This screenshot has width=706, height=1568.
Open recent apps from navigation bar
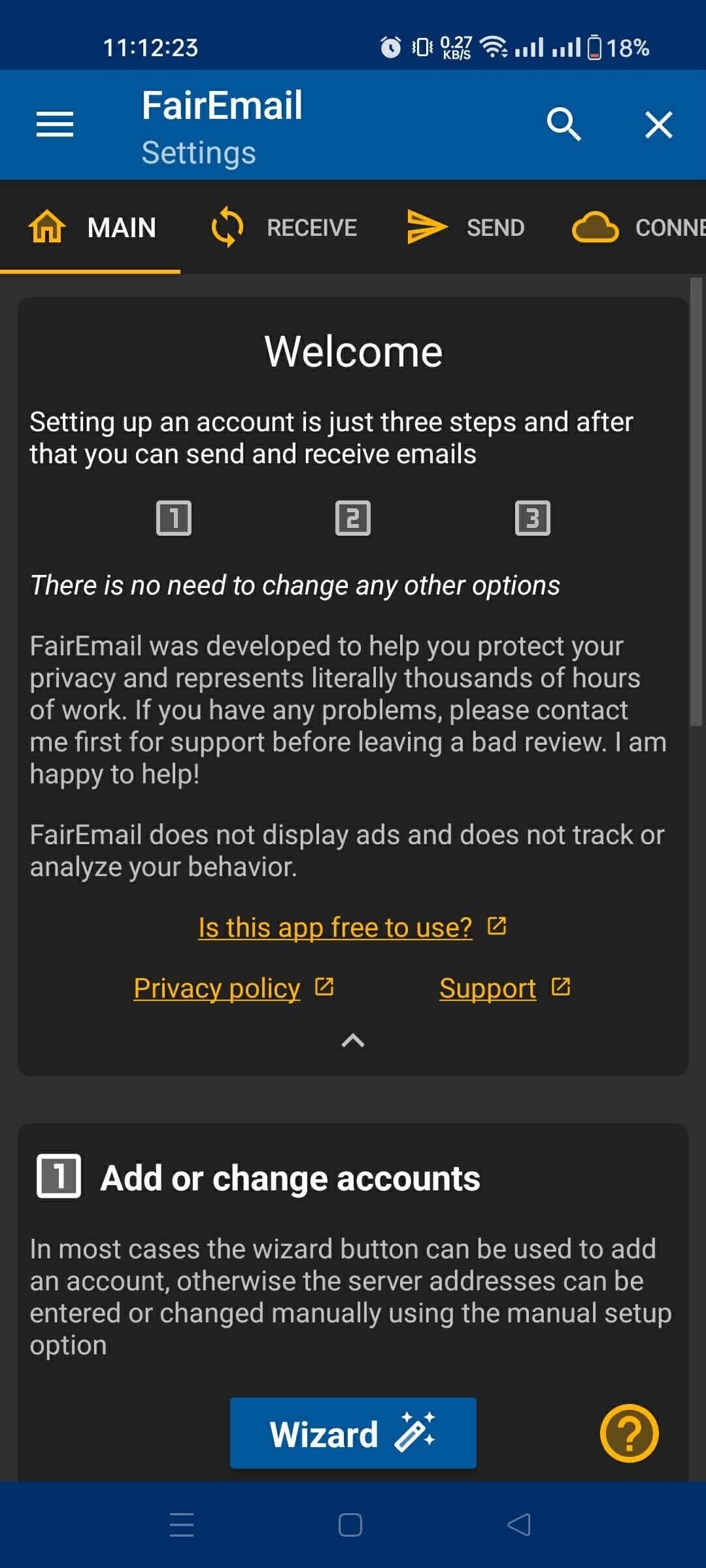click(x=182, y=1525)
